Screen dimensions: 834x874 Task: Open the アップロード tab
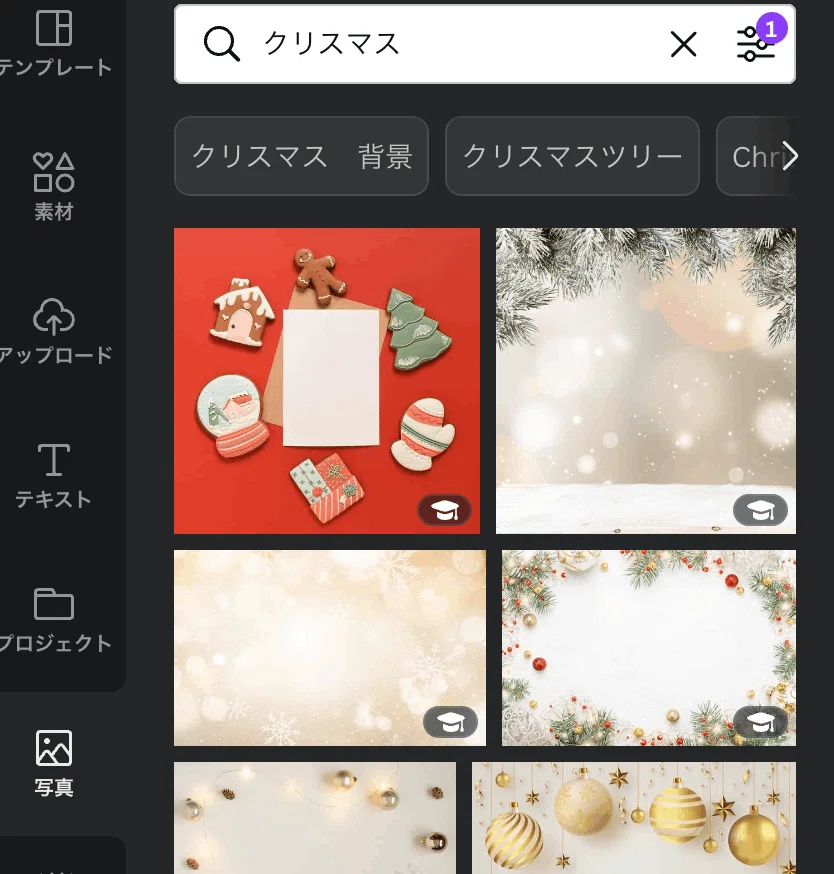point(55,331)
